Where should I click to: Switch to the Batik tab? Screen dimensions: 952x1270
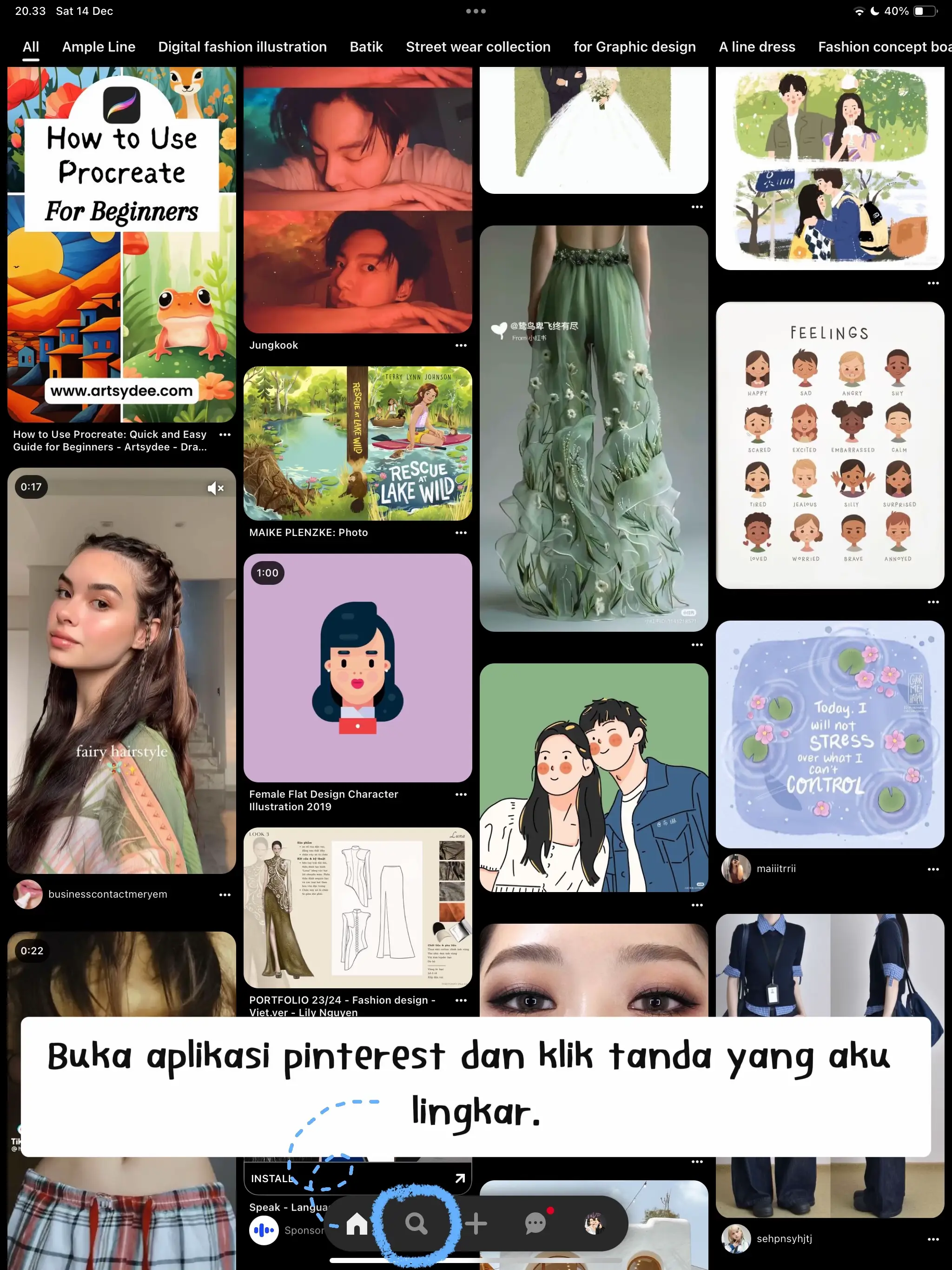click(x=366, y=47)
